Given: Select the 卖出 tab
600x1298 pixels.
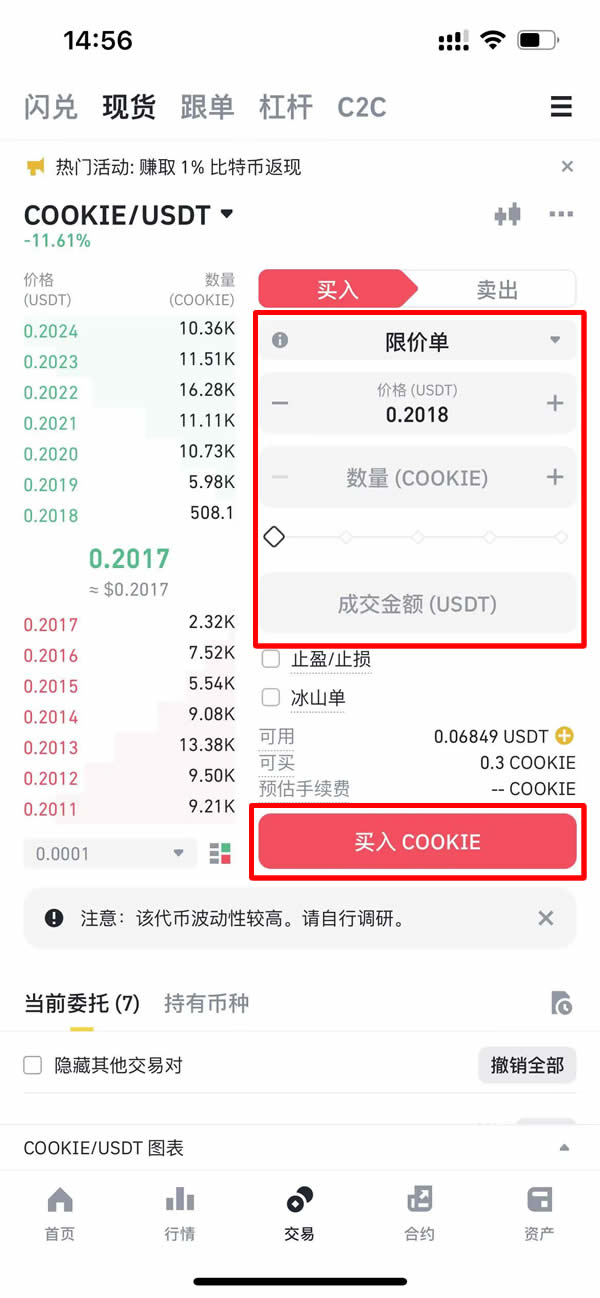Looking at the screenshot, I should tap(497, 290).
